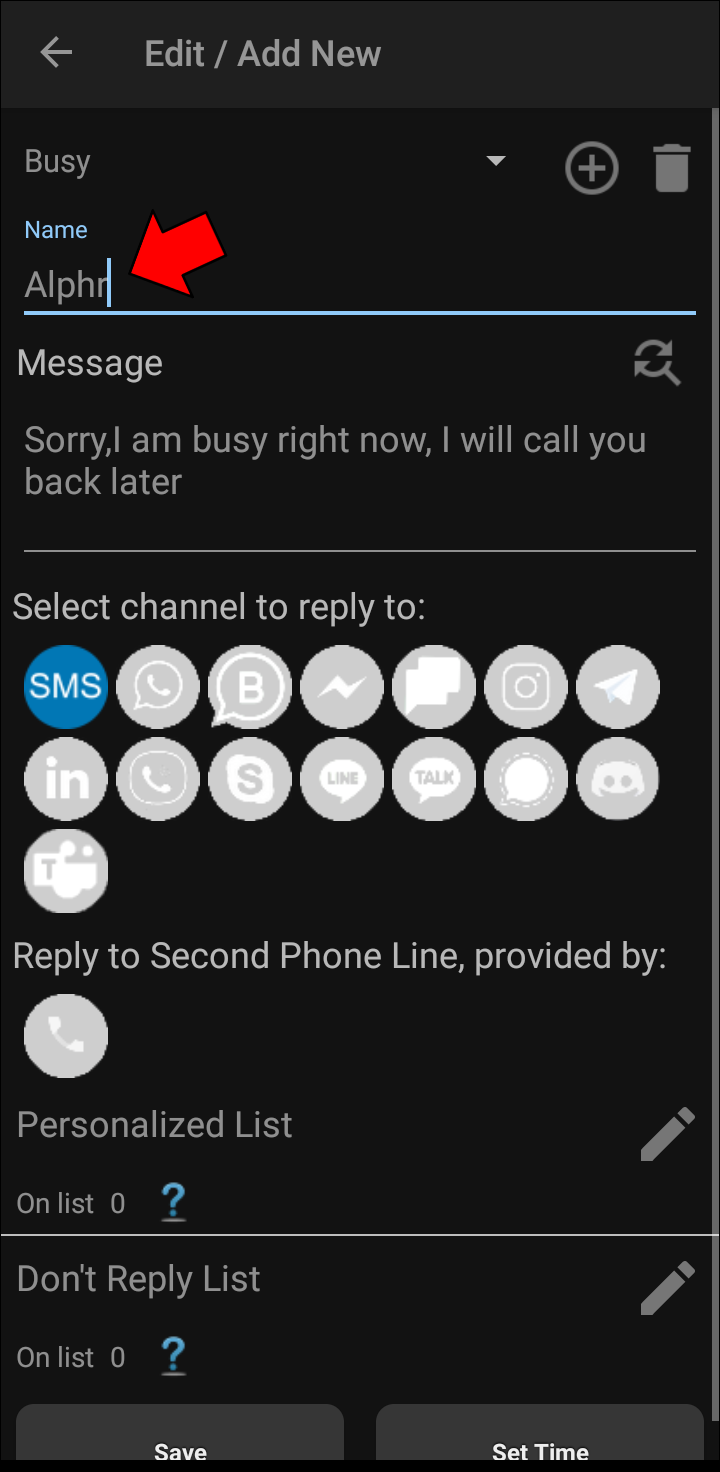Choose Telegram as reply channel
The width and height of the screenshot is (720, 1472).
(618, 687)
